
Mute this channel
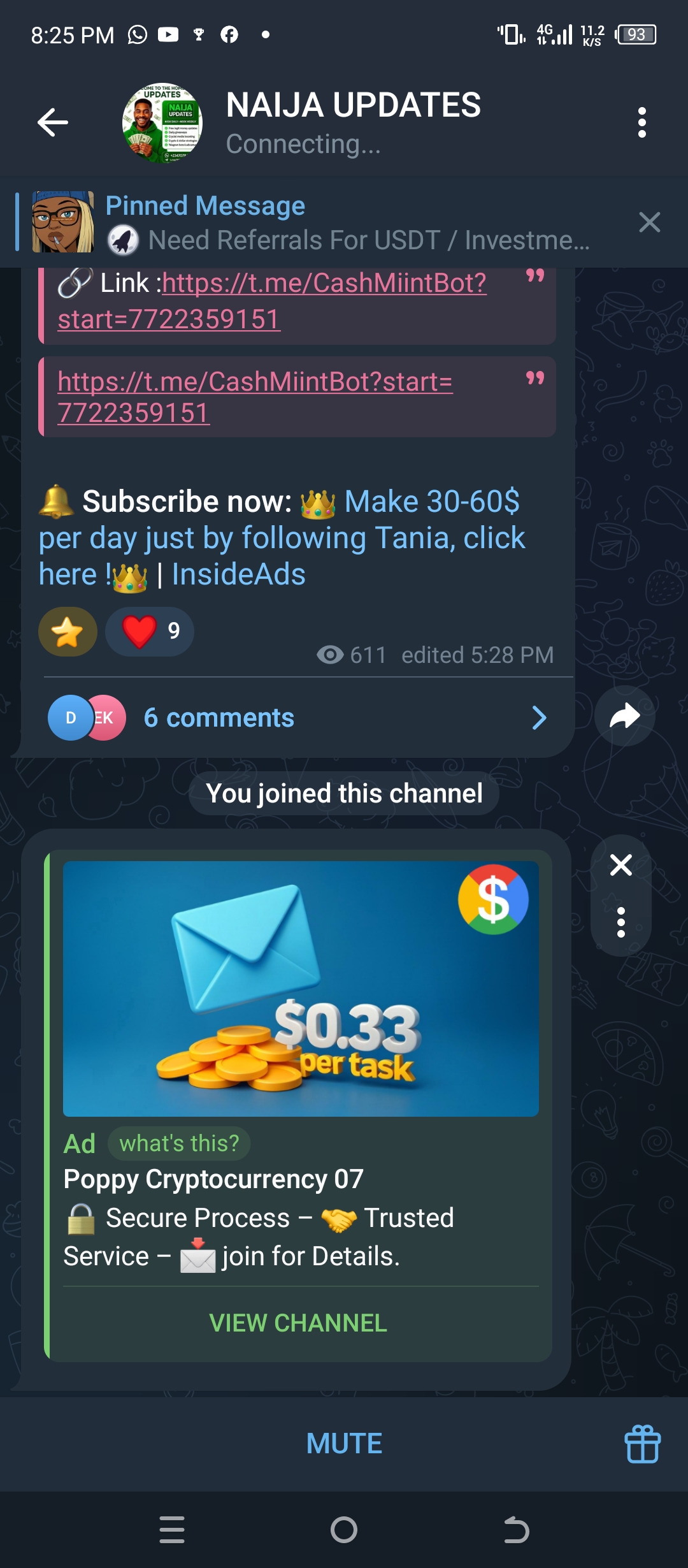(x=344, y=1444)
